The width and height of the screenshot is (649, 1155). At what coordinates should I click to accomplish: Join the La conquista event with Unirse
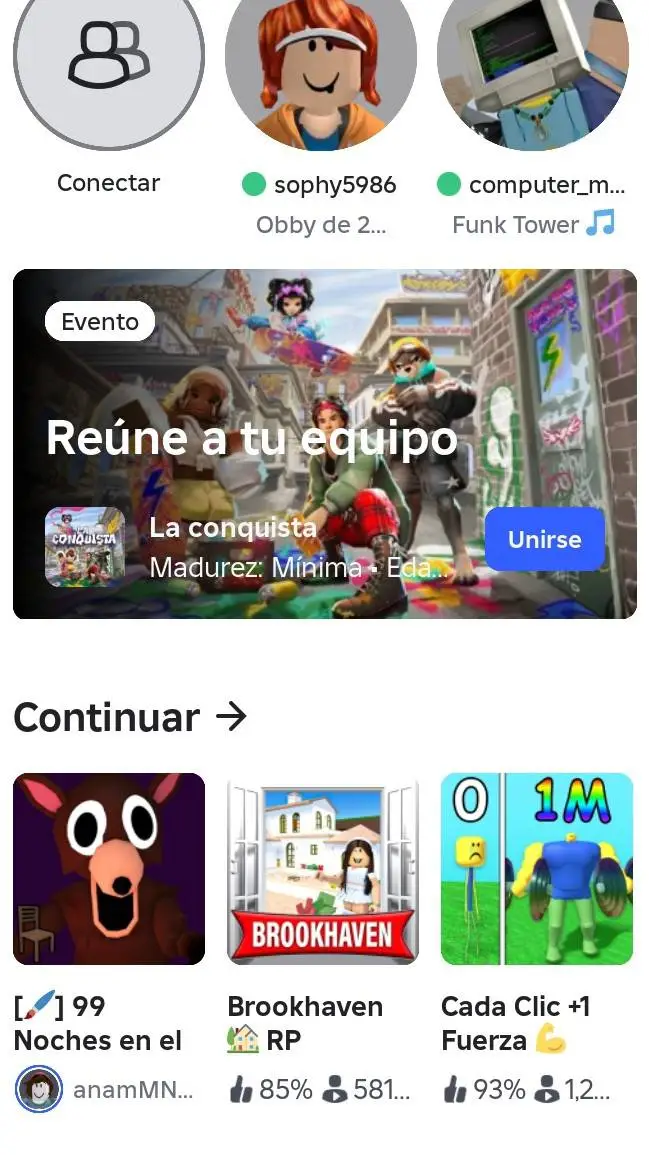pos(544,539)
